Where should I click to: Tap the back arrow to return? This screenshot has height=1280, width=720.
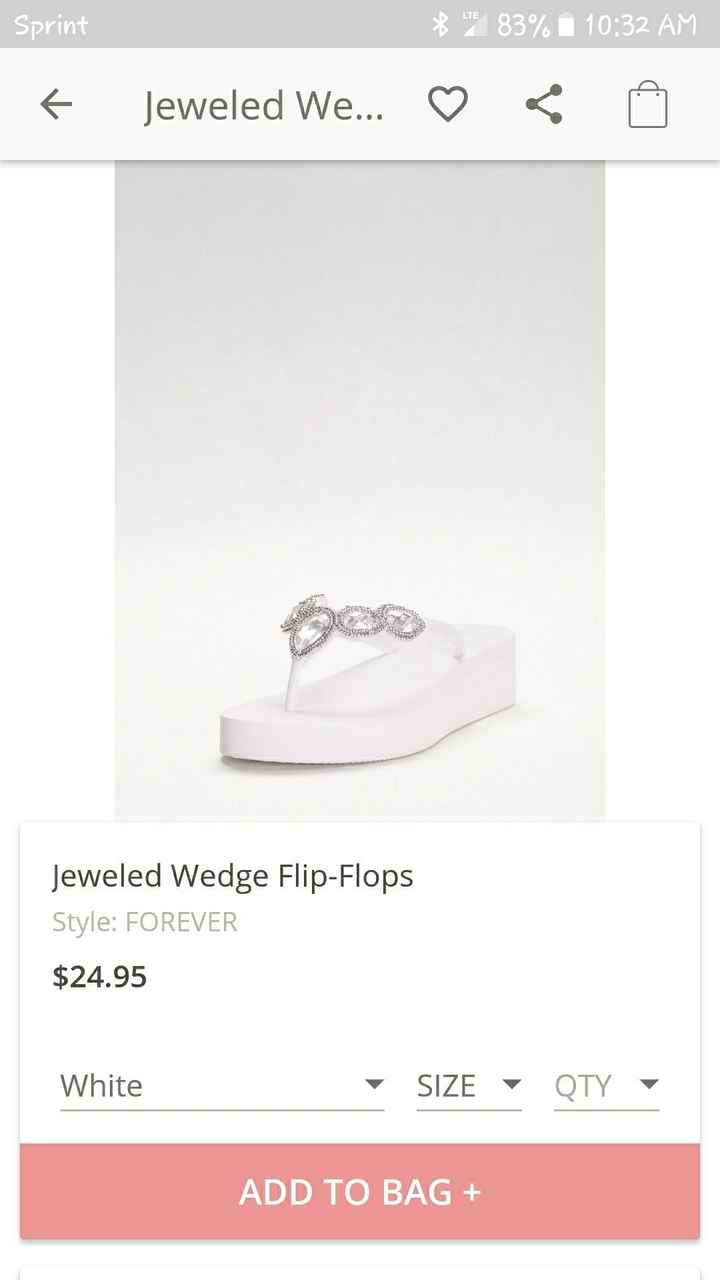[56, 104]
